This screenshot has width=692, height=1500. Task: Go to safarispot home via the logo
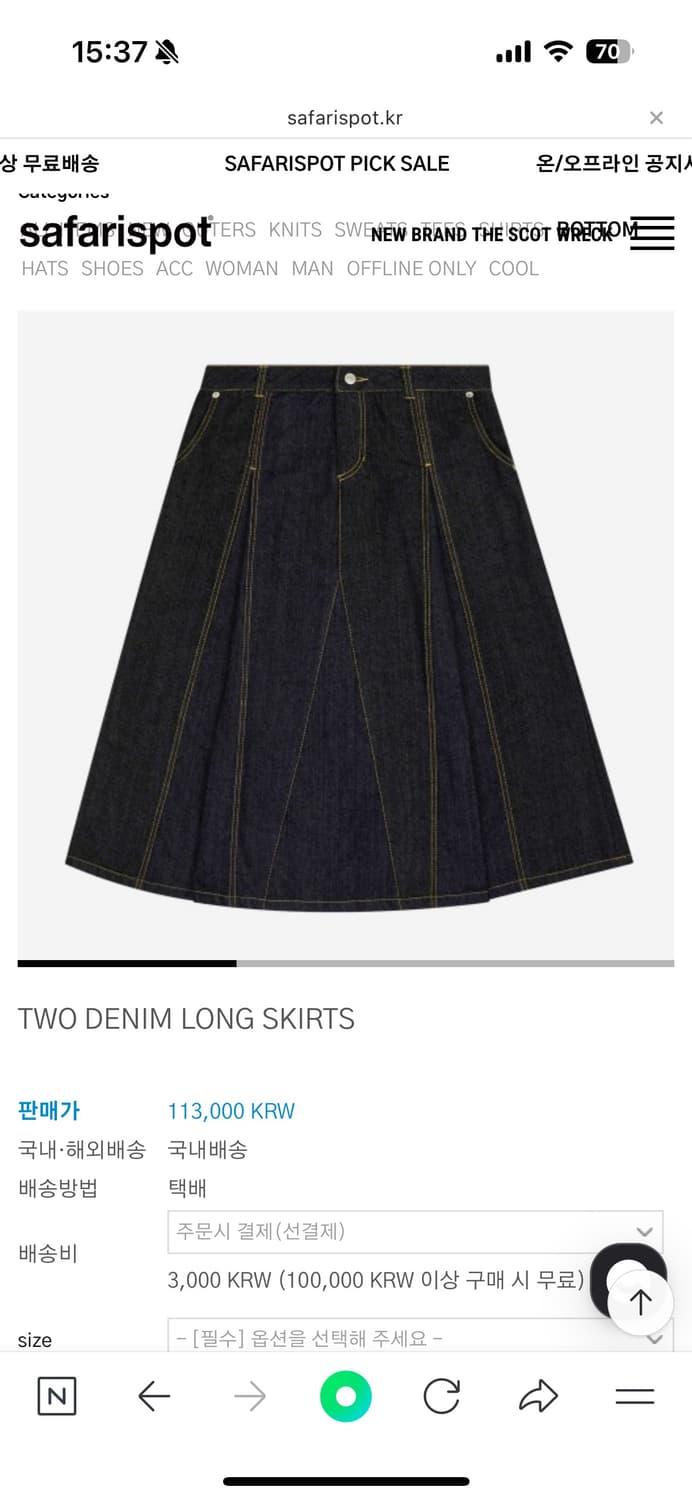[x=116, y=233]
